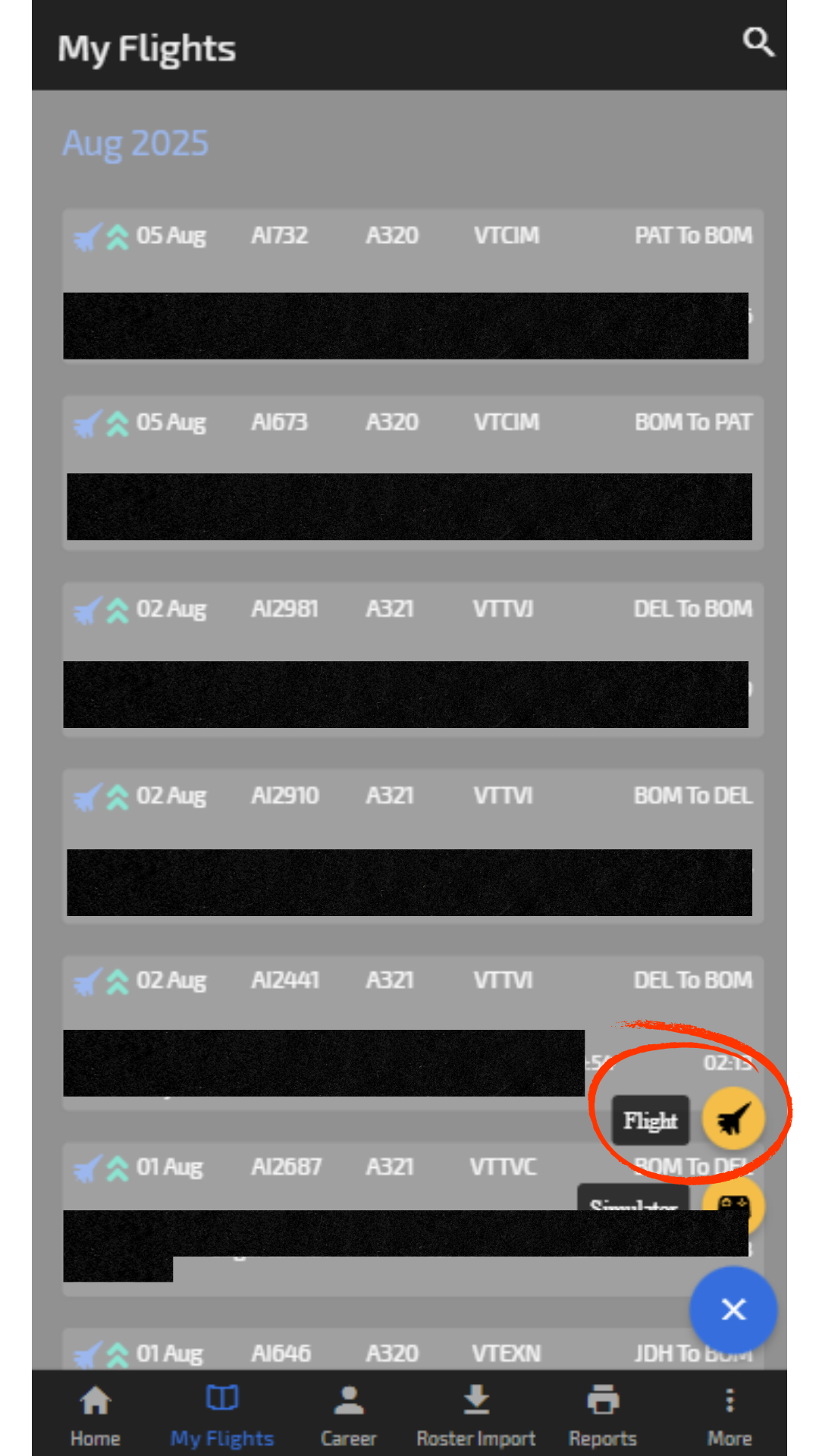View the Reports tab

(603, 1415)
